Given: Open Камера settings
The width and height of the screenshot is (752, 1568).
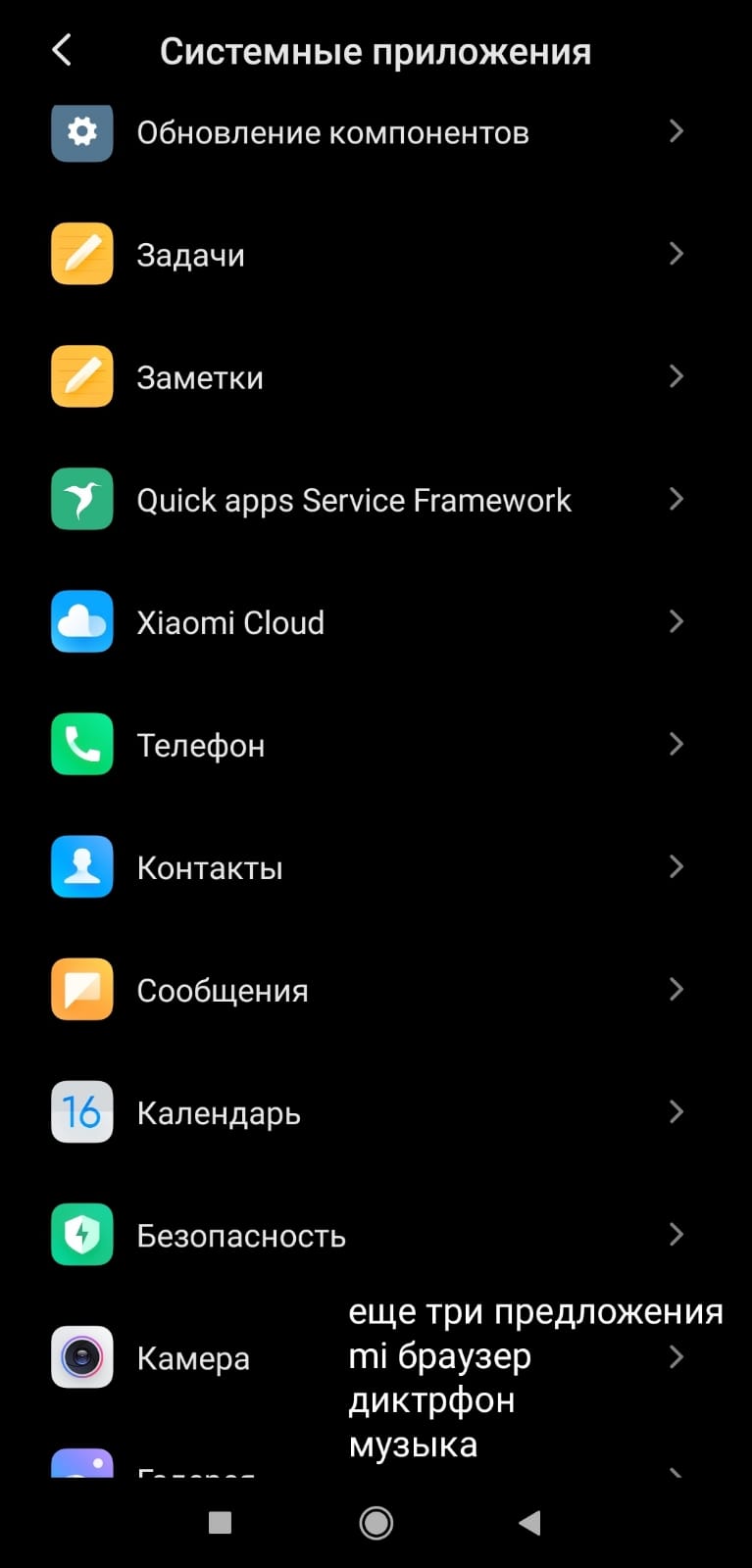Looking at the screenshot, I should point(376,1357).
